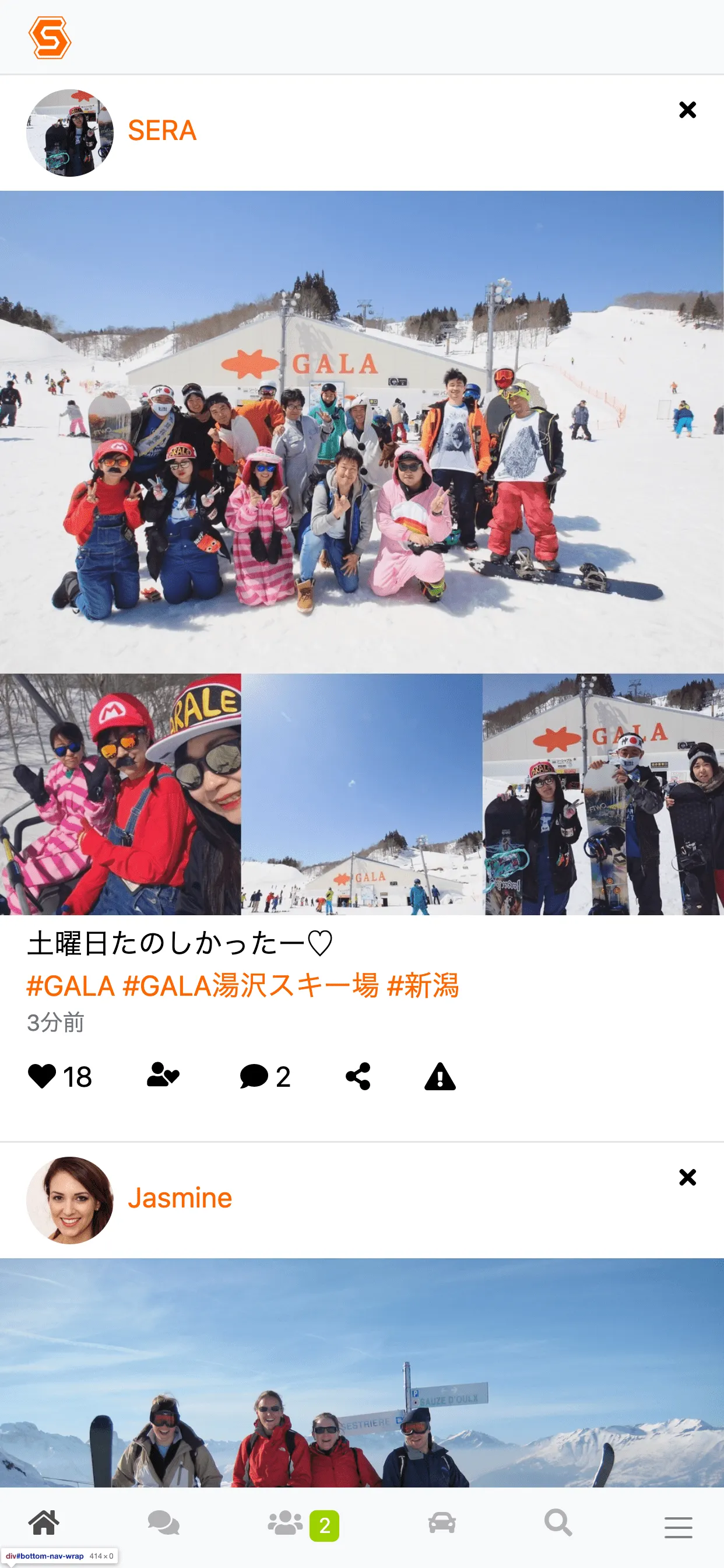The height and width of the screenshot is (1568, 724).
Task: Open the #GALA hashtag
Action: point(71,985)
